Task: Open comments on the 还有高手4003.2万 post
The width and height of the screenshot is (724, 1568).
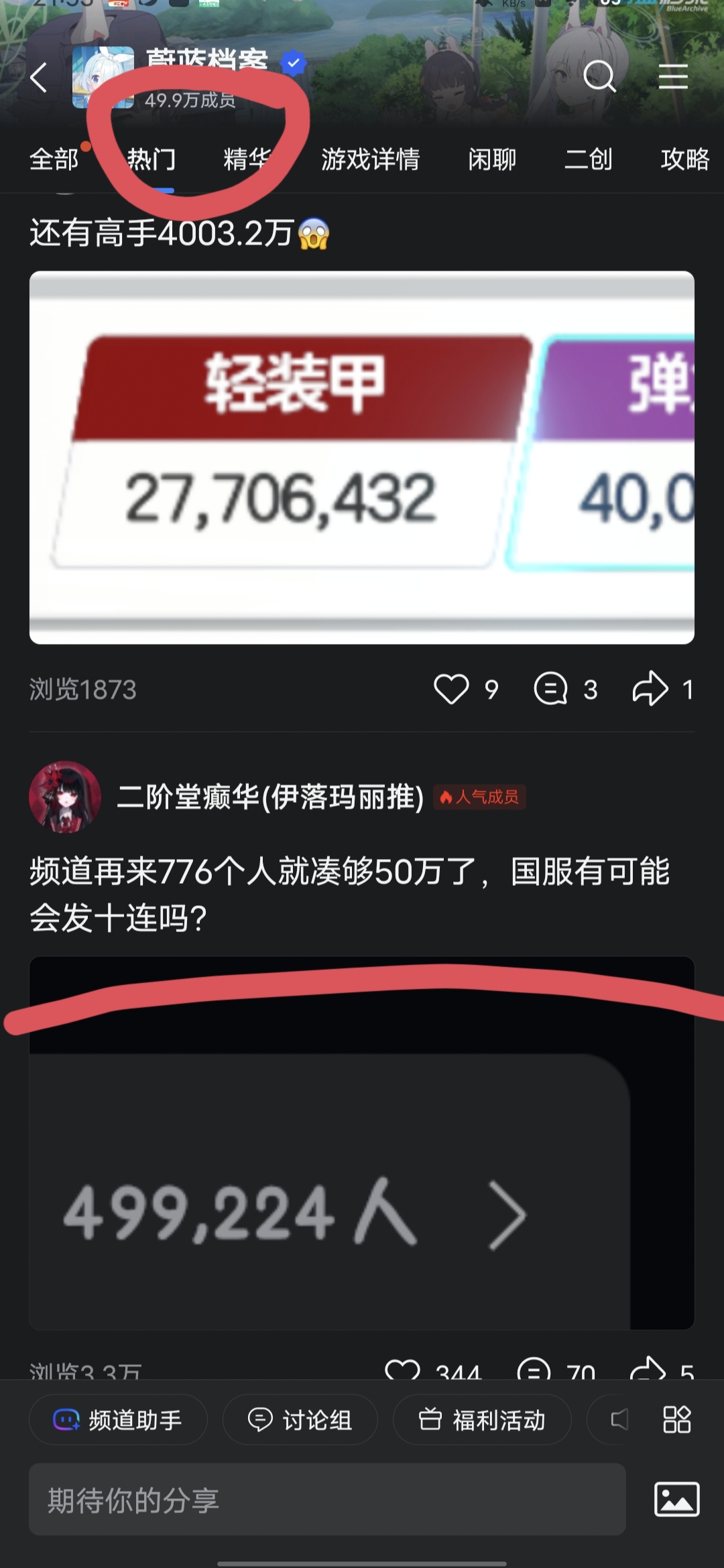Action: coord(551,690)
